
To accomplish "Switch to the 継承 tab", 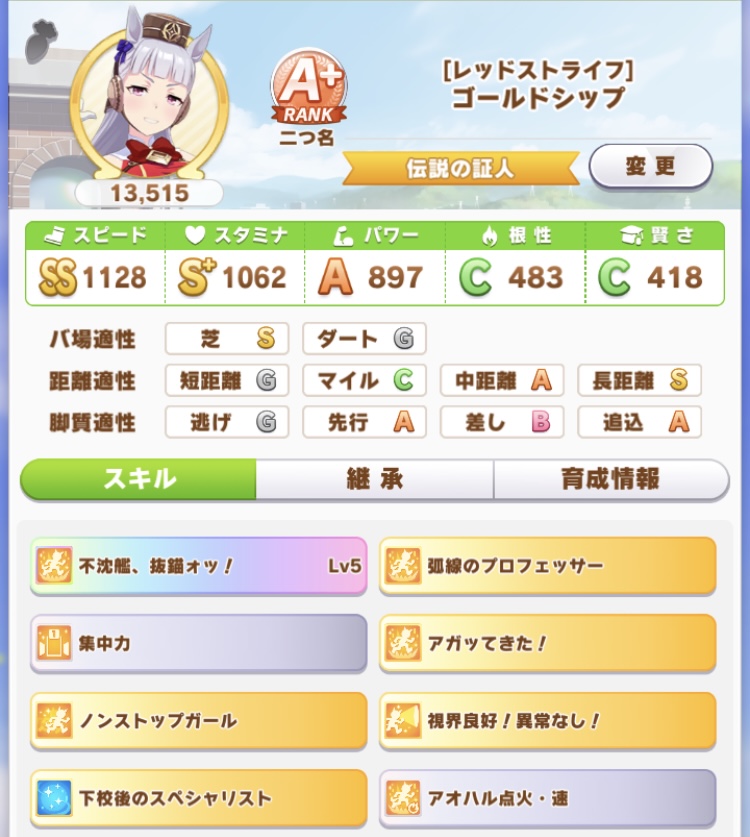I will 374,479.
